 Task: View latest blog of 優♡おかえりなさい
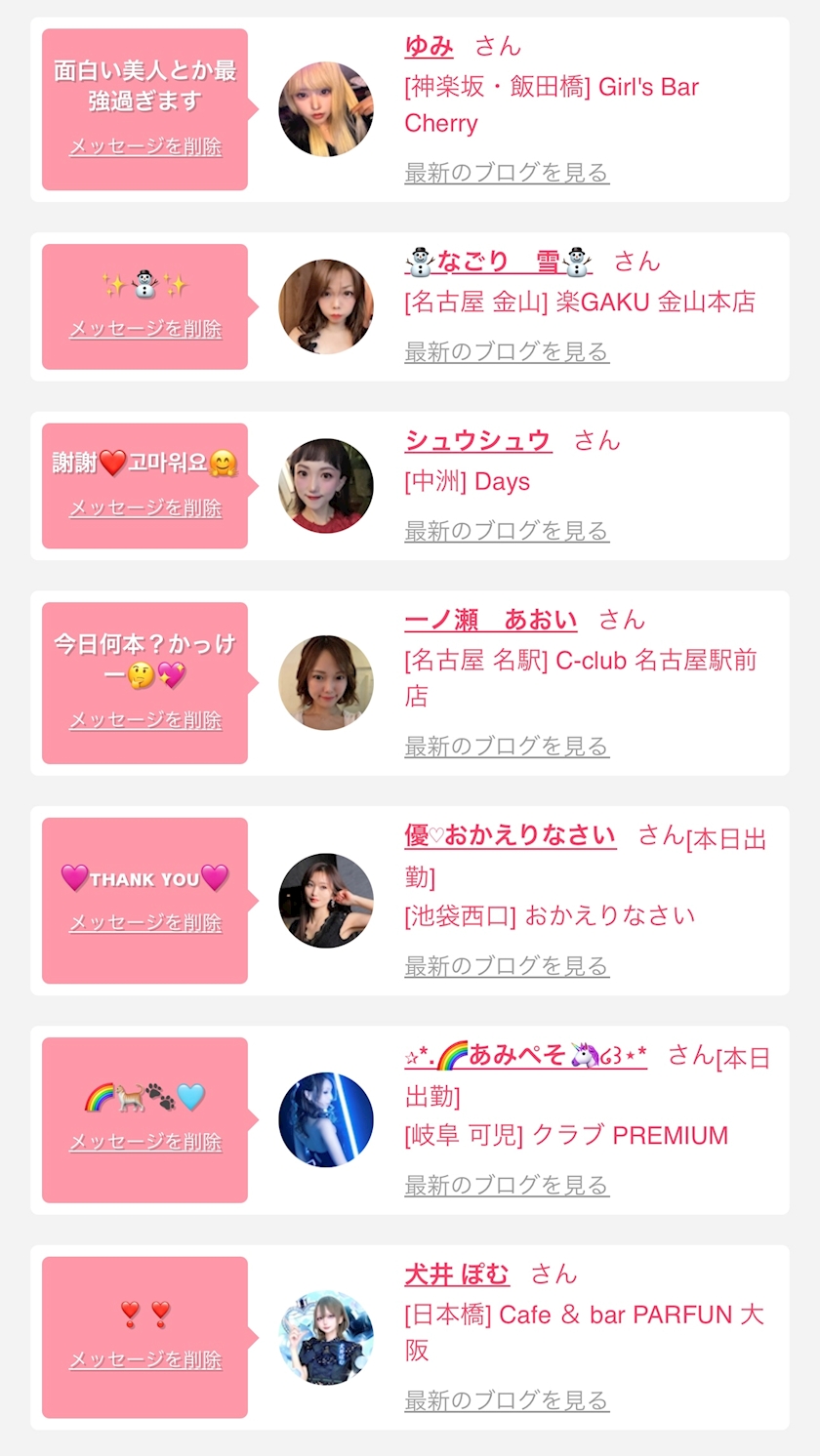507,966
